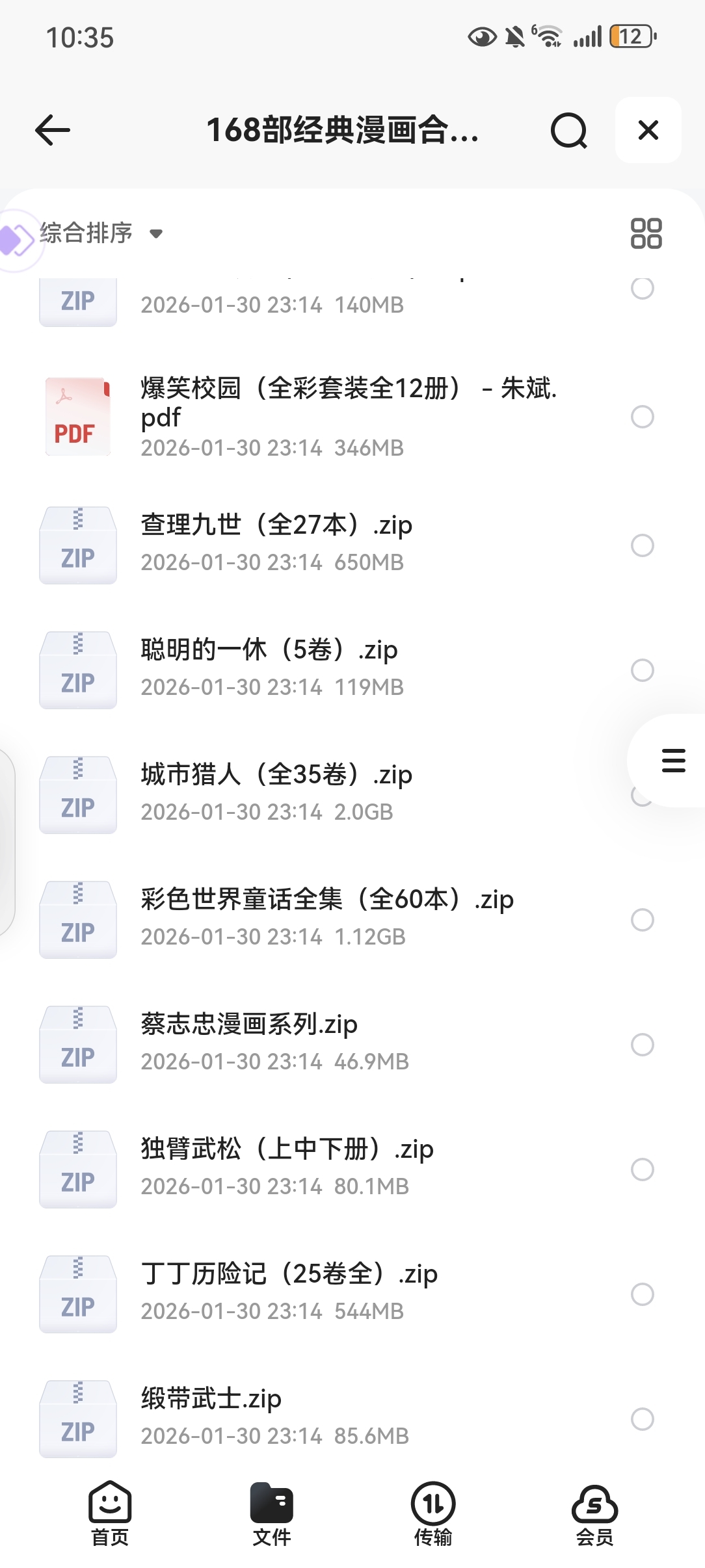Open the 综合排序 sort dropdown
Image resolution: width=705 pixels, height=1568 pixels.
pyautogui.click(x=101, y=233)
